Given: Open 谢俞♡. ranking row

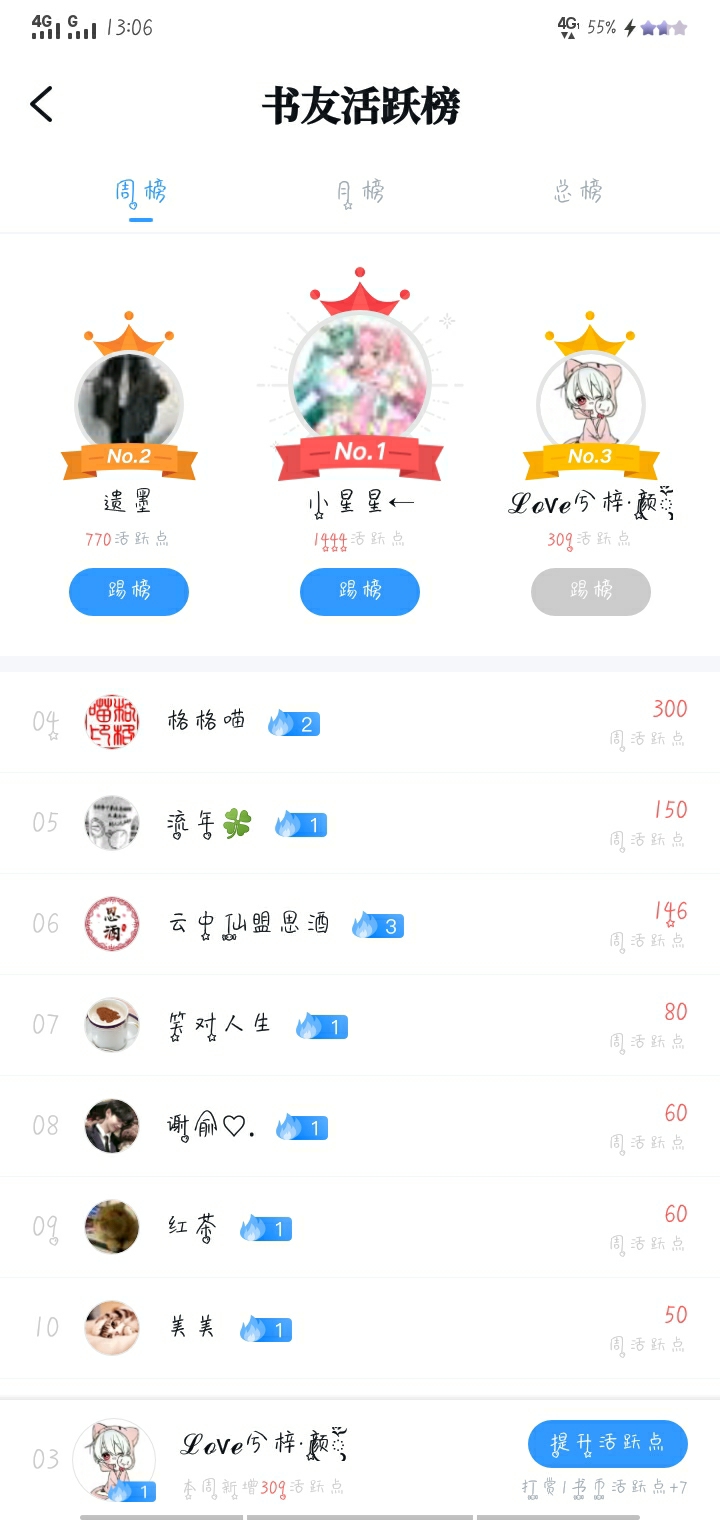Looking at the screenshot, I should [360, 1126].
